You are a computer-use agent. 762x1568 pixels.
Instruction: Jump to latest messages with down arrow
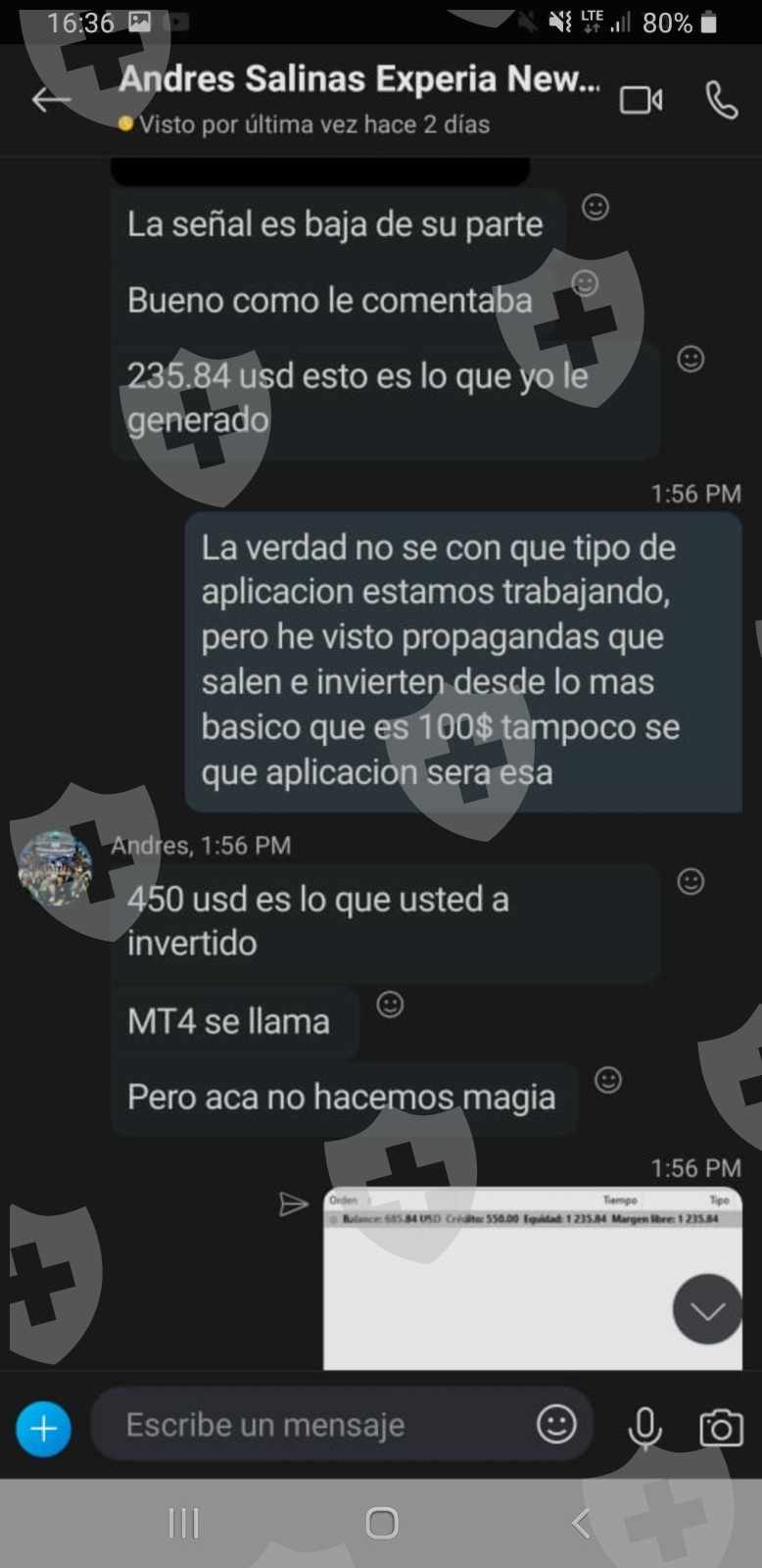707,1309
